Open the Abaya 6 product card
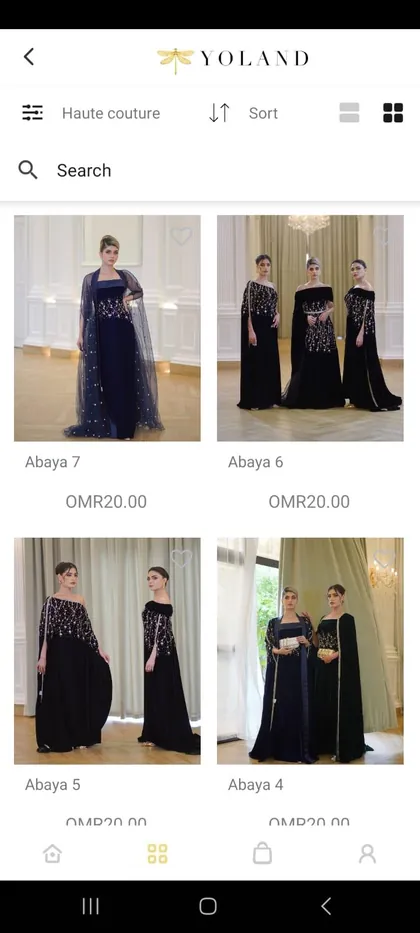Viewport: 420px width, 933px height. [310, 363]
